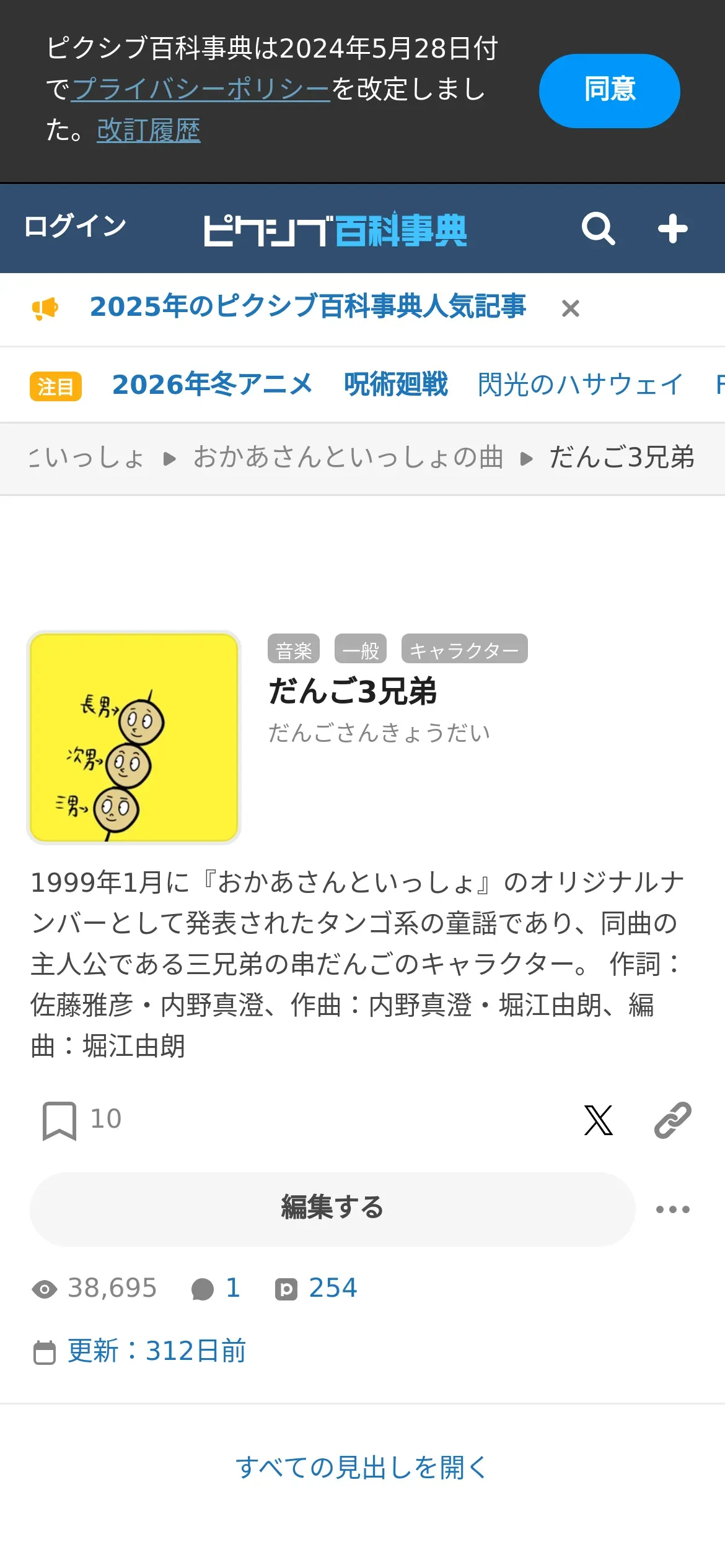Bookmark the だんご3兄弟 article
The image size is (725, 1568).
pos(59,1120)
